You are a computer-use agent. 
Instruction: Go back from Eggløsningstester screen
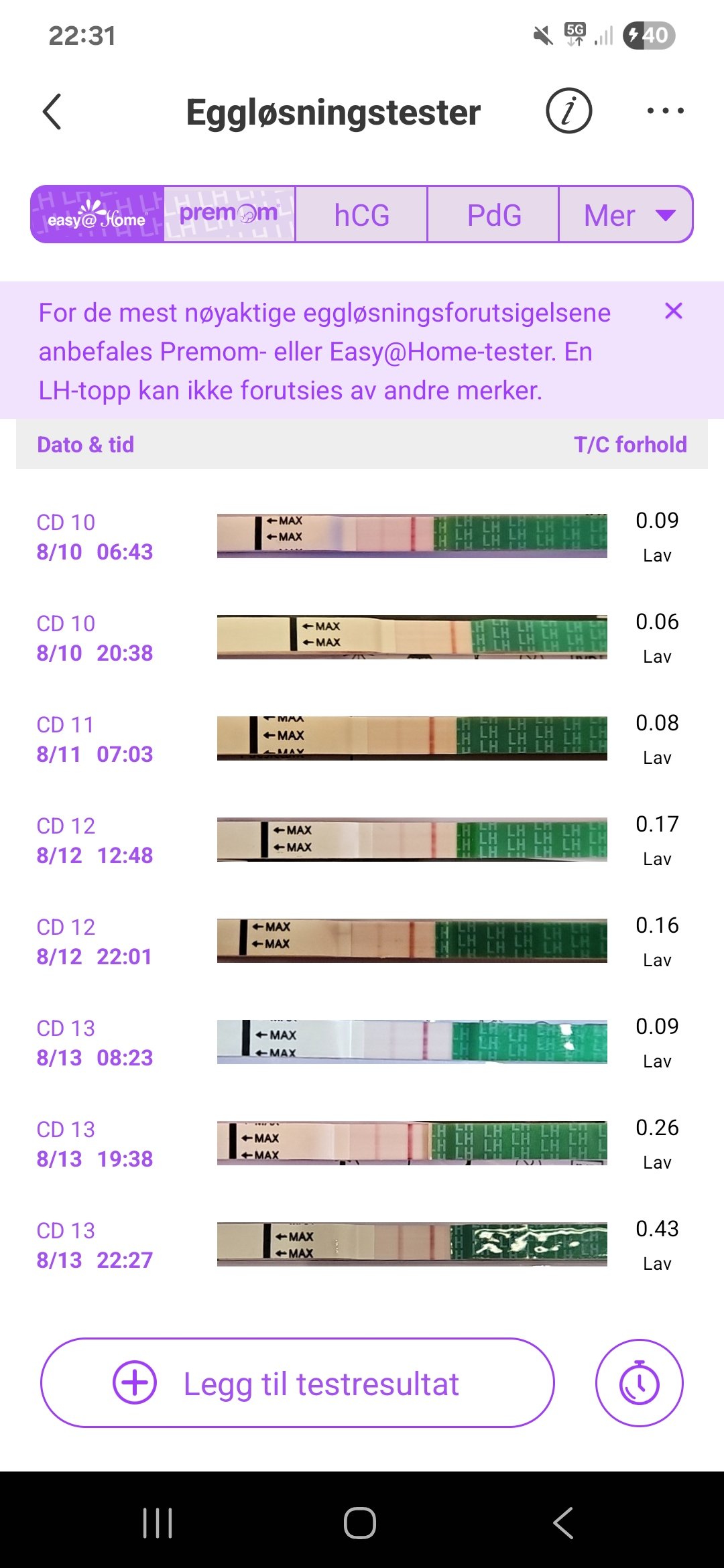point(52,111)
